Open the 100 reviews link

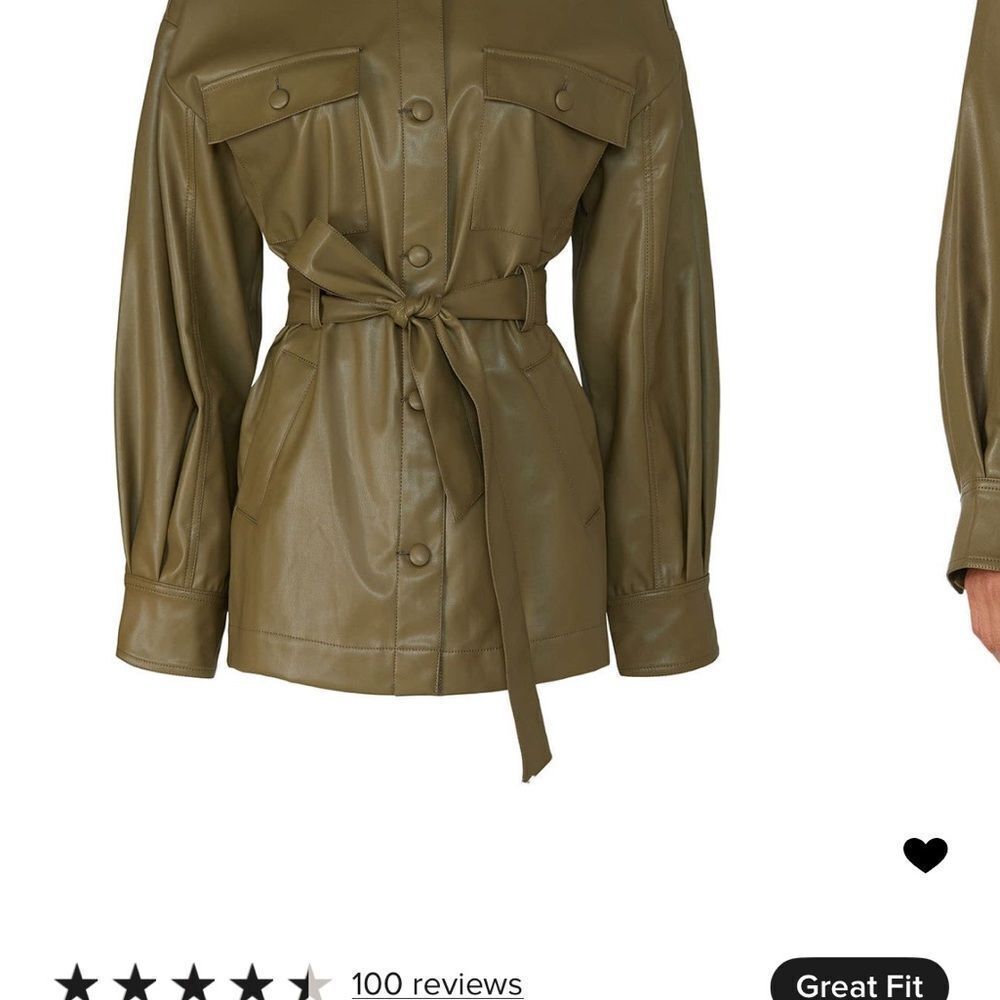[x=437, y=984]
